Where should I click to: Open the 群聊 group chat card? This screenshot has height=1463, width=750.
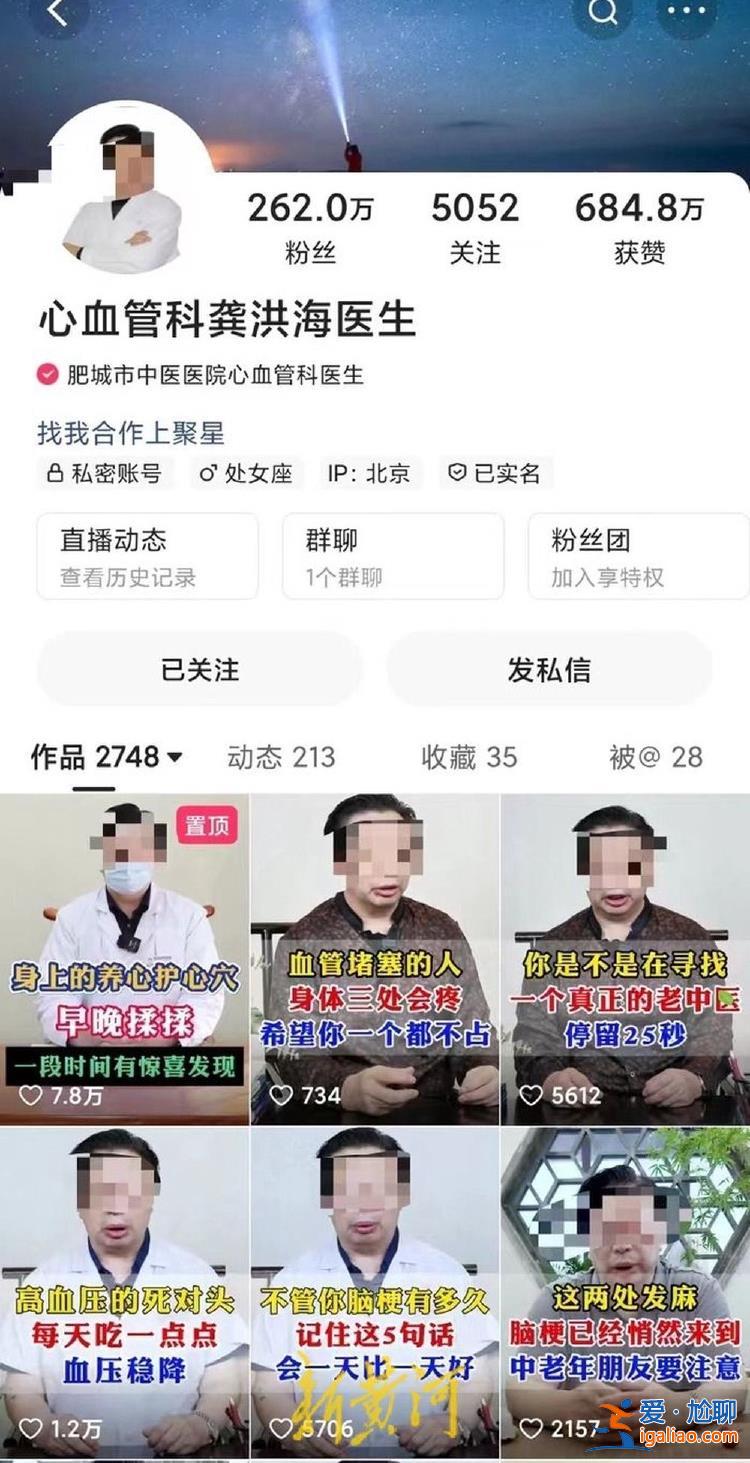tap(393, 556)
